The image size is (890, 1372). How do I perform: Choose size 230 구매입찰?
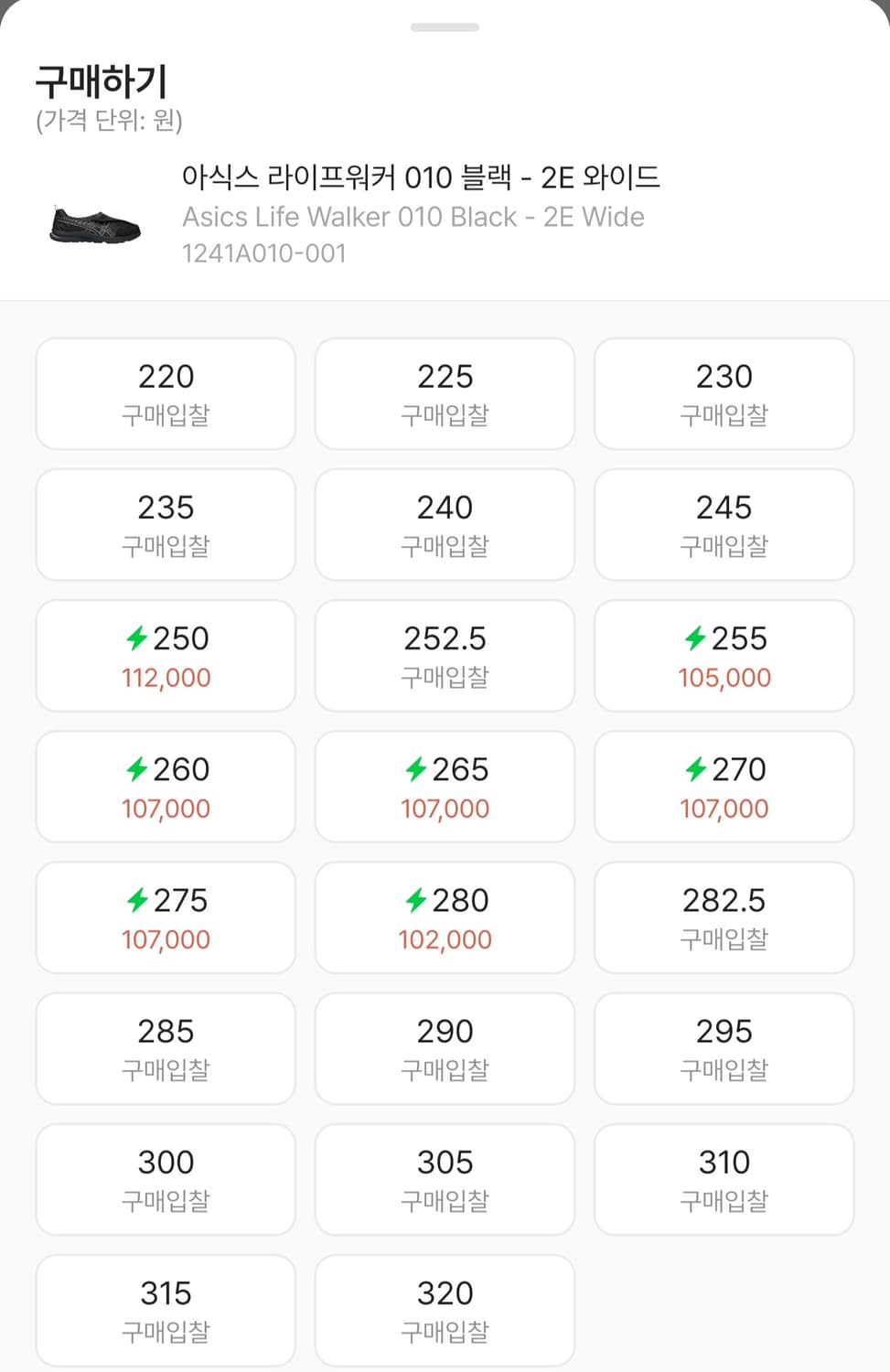pyautogui.click(x=724, y=393)
